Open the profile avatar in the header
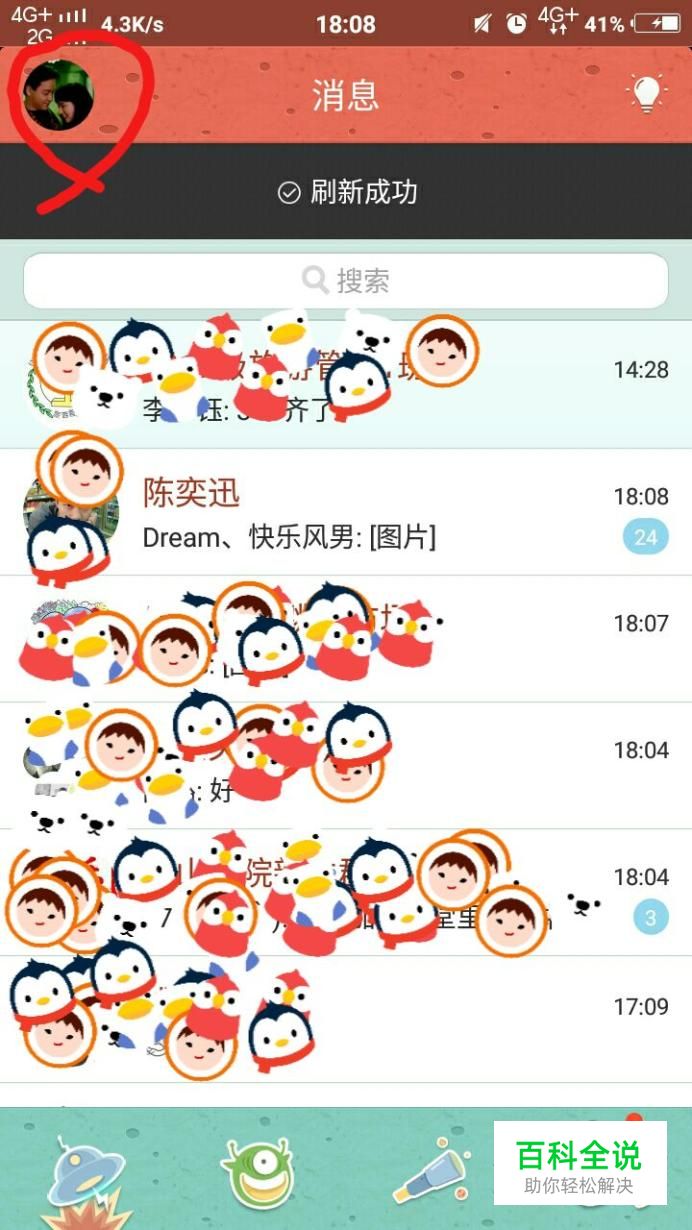 [58, 96]
